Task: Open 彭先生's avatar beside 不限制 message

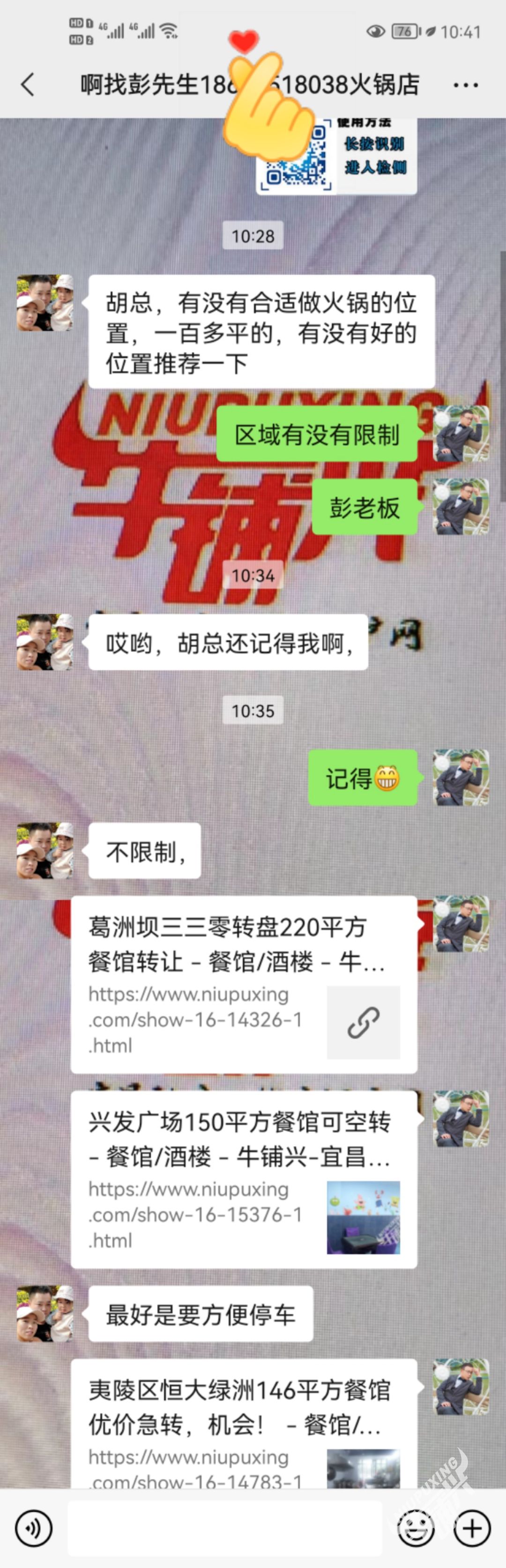Action: click(45, 850)
